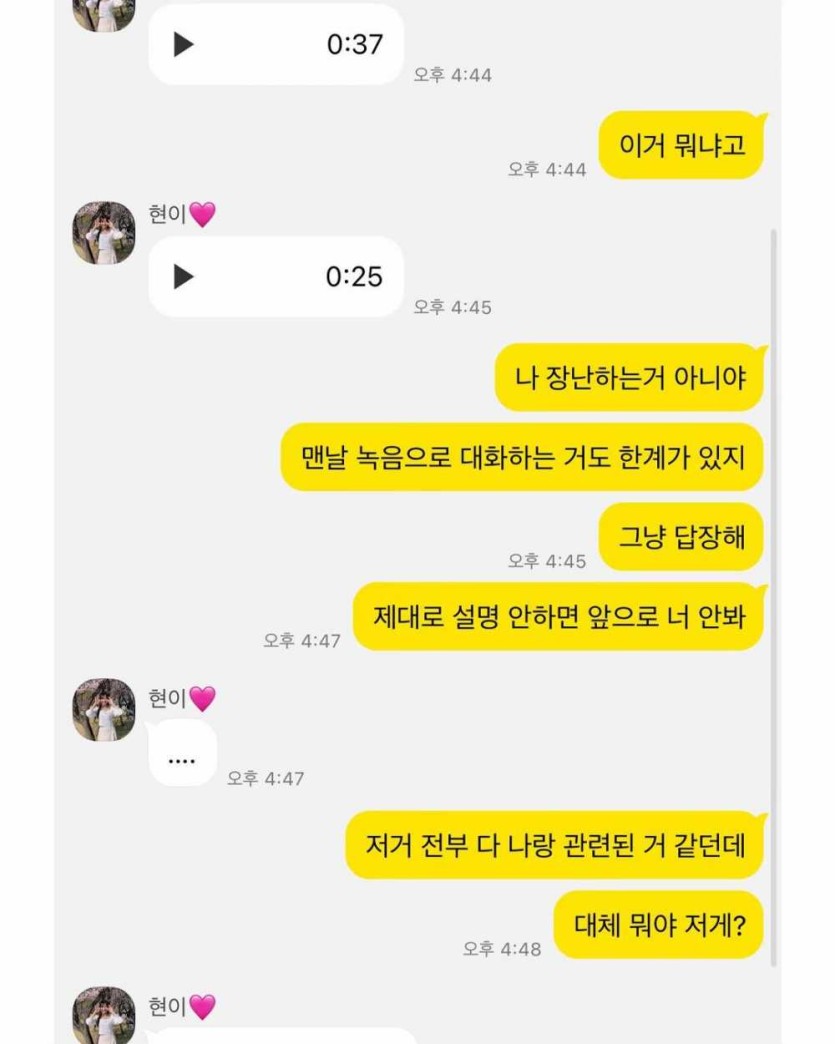Image resolution: width=835 pixels, height=1044 pixels.
Task: Play the 0:37 voice message
Action: tap(183, 44)
